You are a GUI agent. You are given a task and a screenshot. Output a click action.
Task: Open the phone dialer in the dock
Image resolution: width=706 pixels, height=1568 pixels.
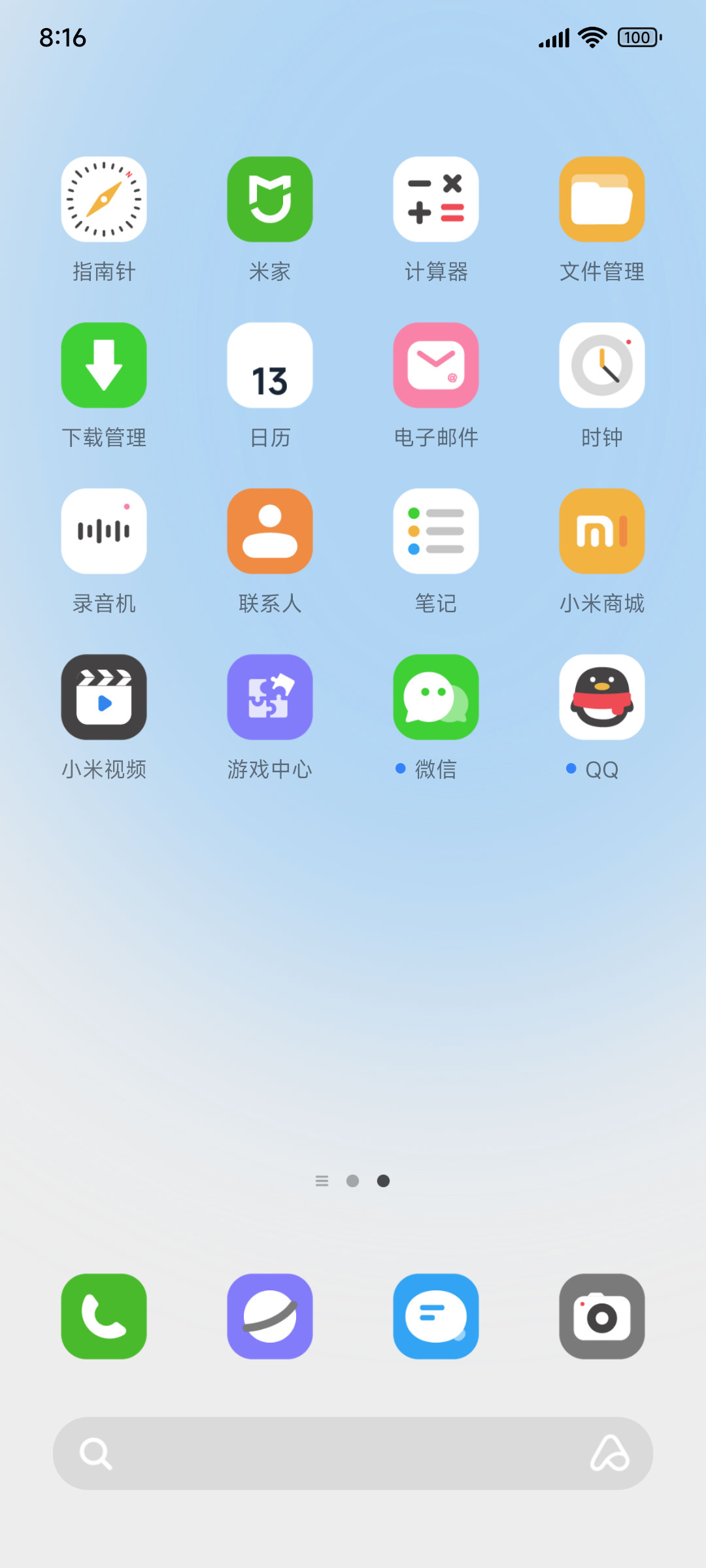[x=104, y=1316]
